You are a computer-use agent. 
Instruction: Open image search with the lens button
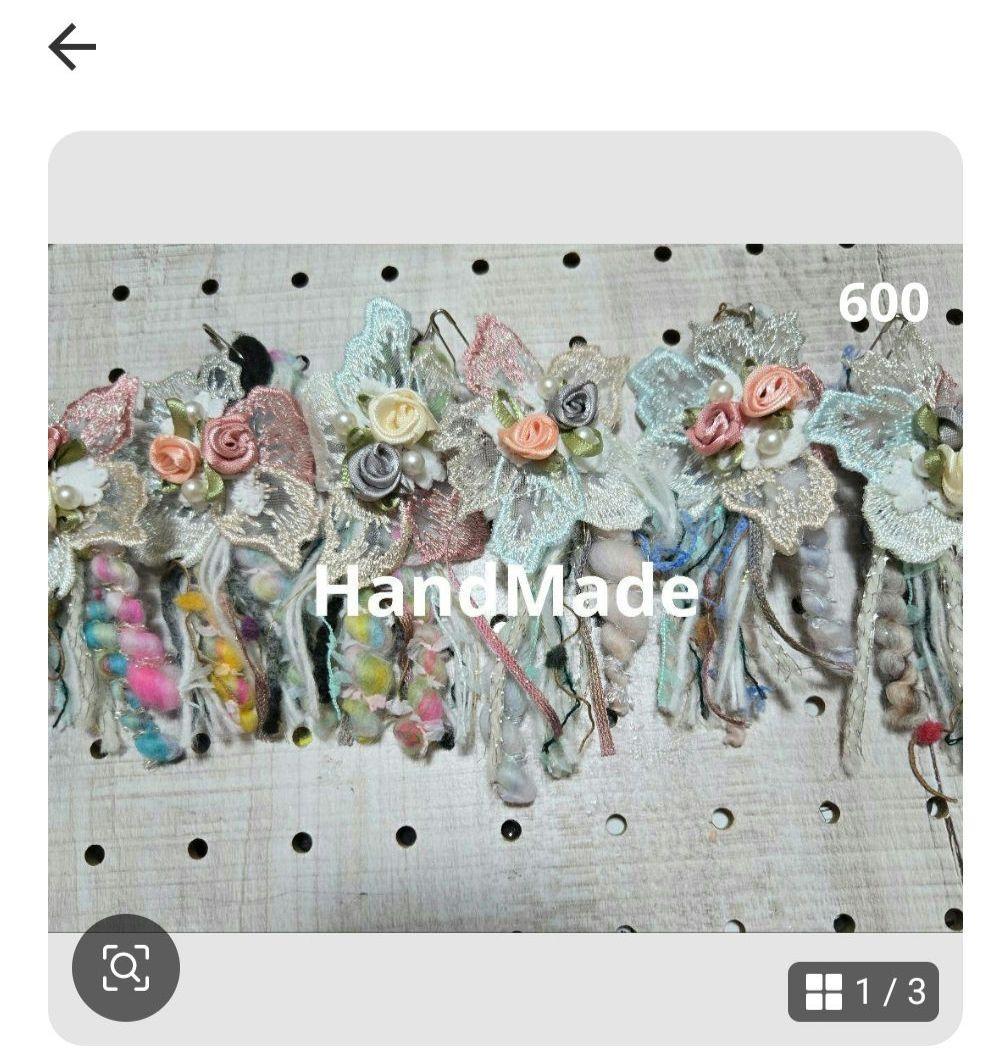(126, 967)
